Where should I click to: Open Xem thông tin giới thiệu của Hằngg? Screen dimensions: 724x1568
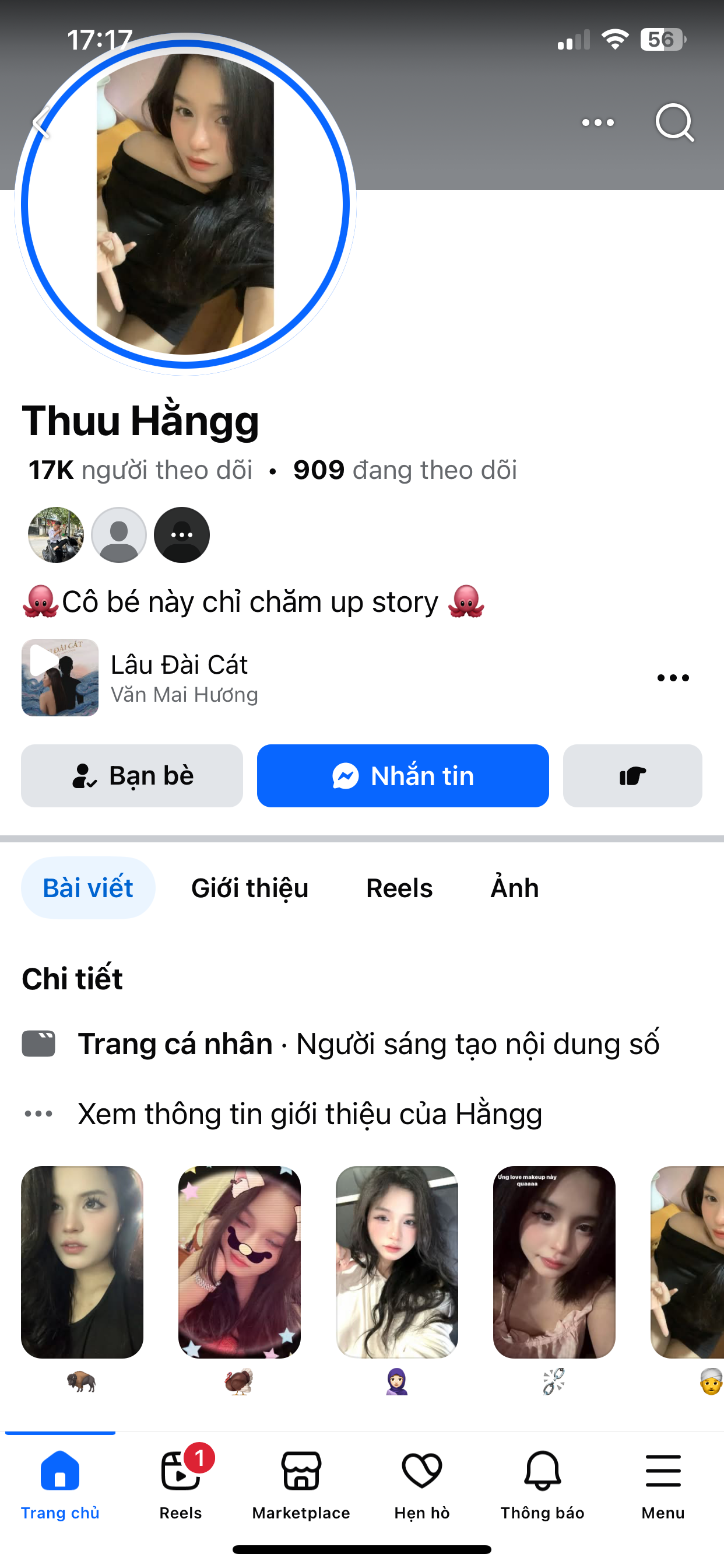310,1114
